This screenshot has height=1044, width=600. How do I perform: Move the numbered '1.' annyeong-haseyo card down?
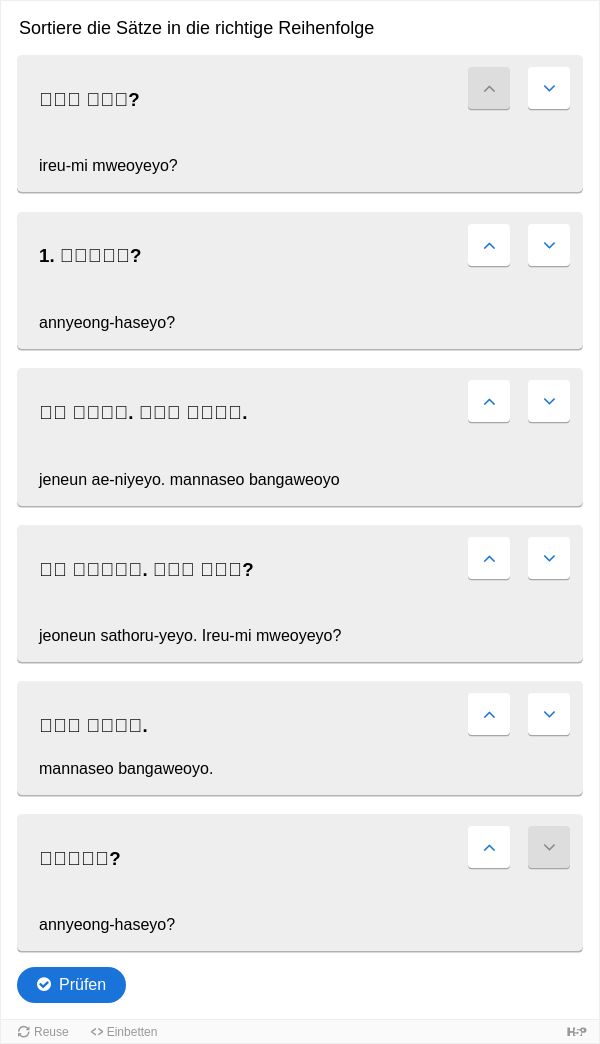(x=549, y=245)
